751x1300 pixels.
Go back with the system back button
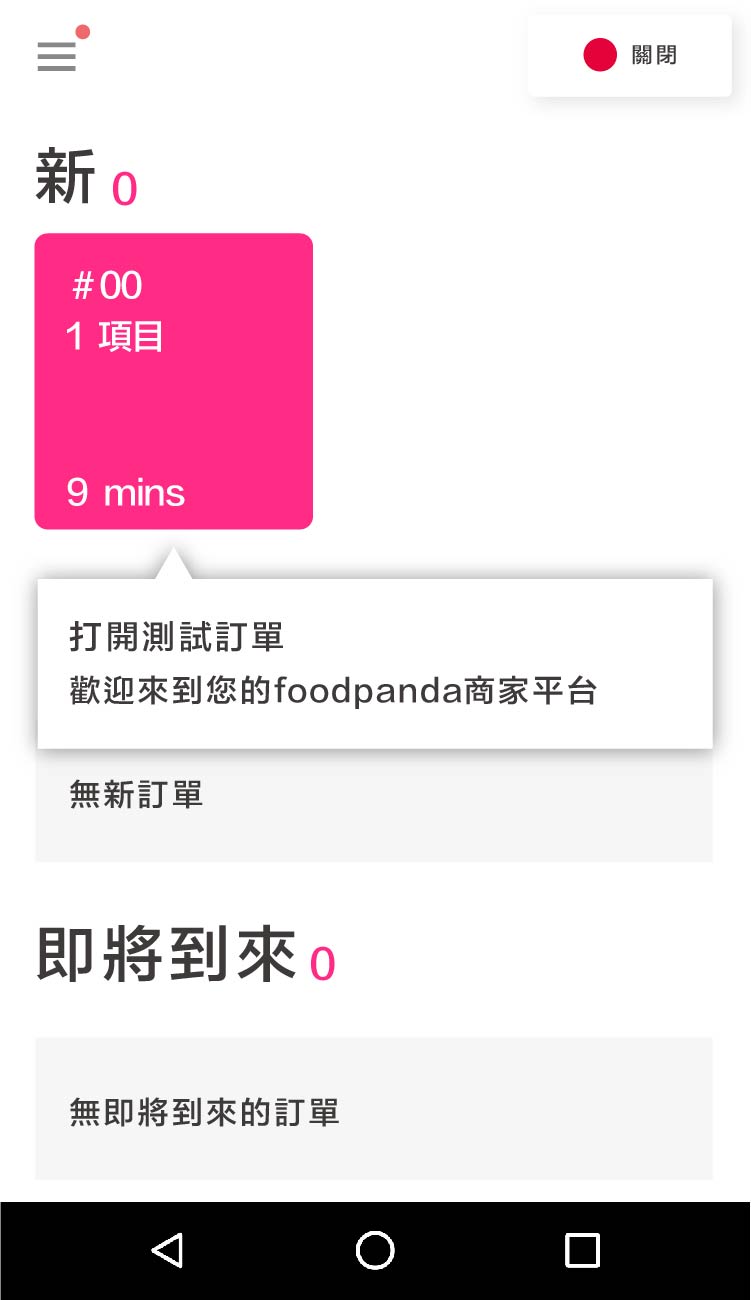click(167, 1250)
